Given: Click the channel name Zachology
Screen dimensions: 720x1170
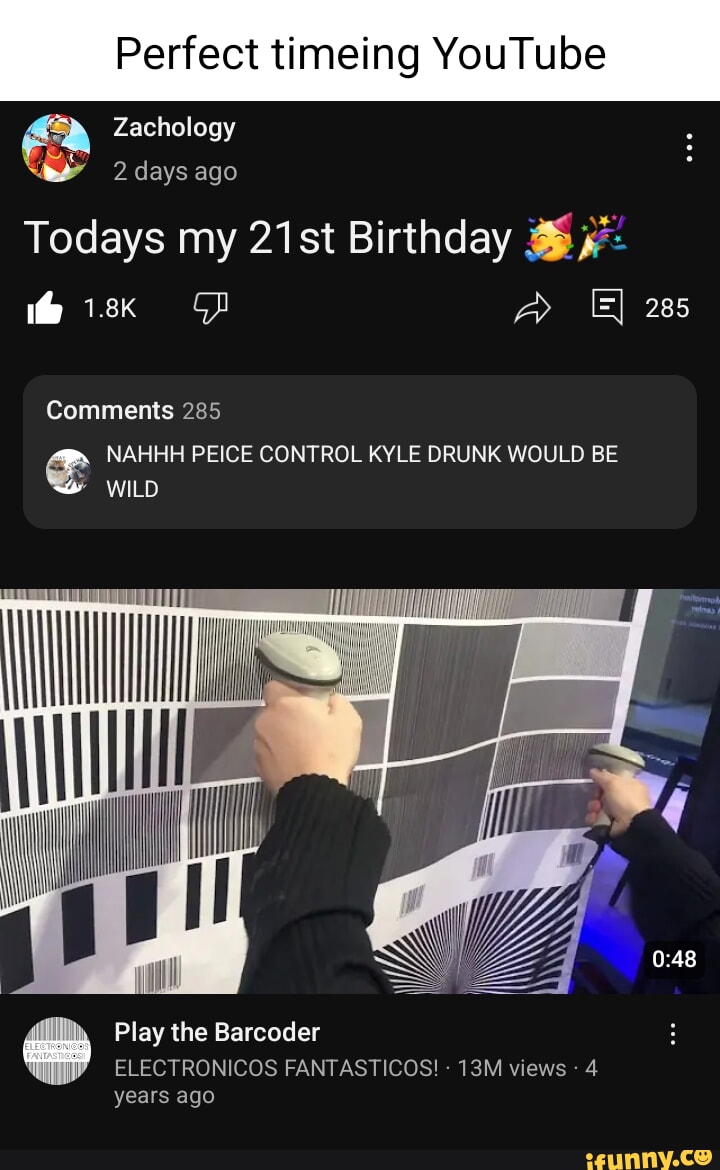Looking at the screenshot, I should [x=174, y=127].
